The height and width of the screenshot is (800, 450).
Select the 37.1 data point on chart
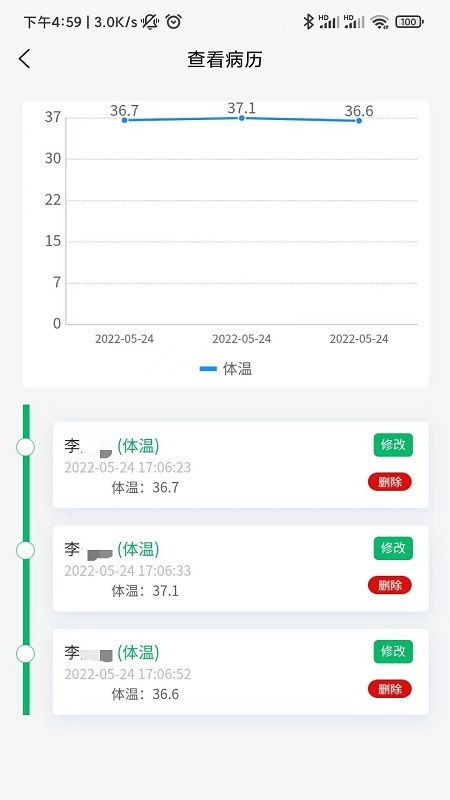[x=242, y=118]
